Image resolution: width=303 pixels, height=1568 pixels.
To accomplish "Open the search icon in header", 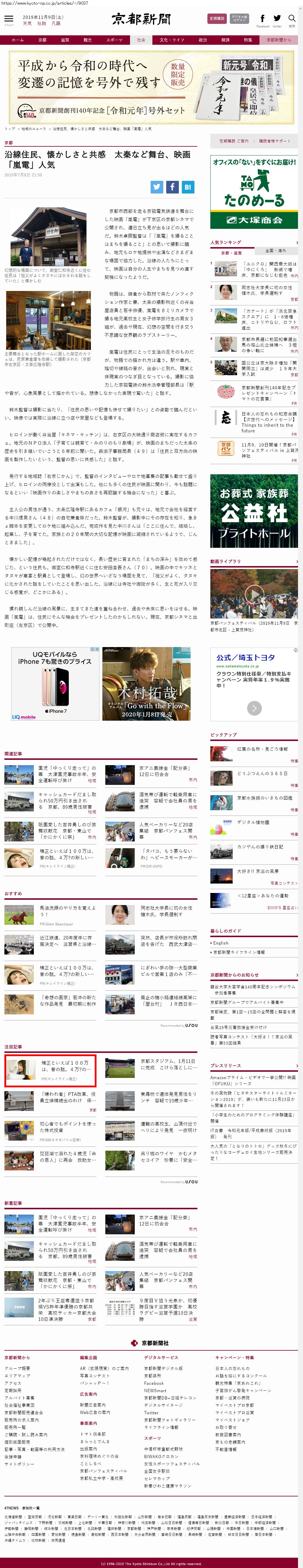I will point(292,19).
